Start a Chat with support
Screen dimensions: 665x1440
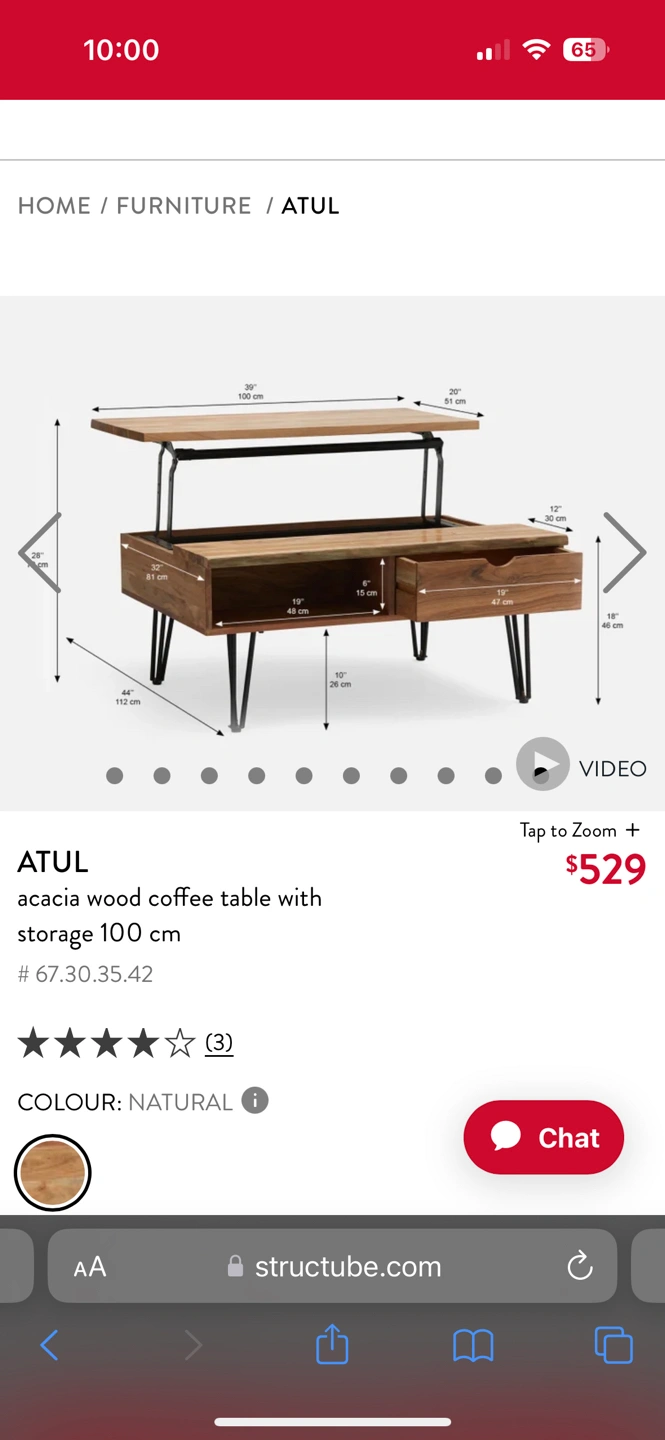[544, 1137]
